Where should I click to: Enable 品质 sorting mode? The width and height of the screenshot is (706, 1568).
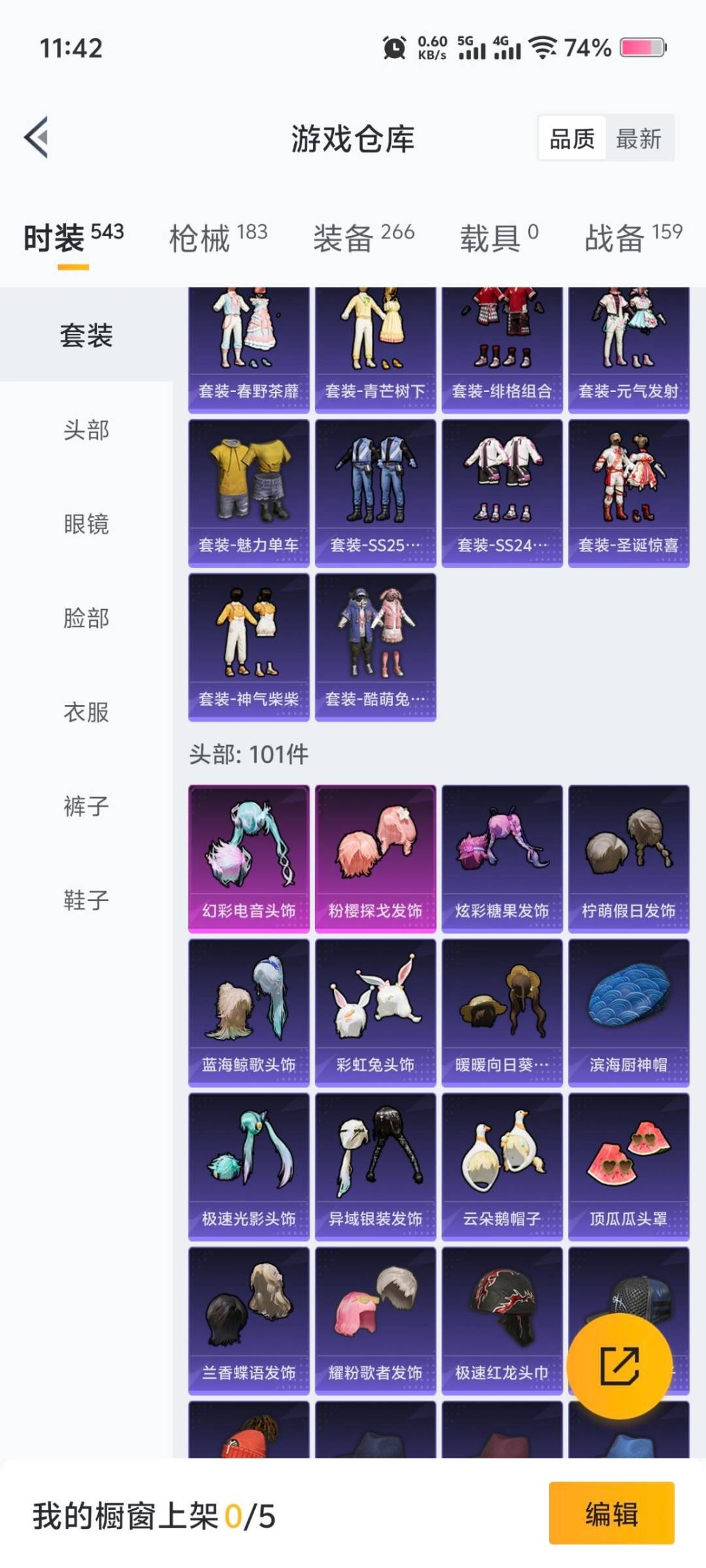tap(573, 139)
